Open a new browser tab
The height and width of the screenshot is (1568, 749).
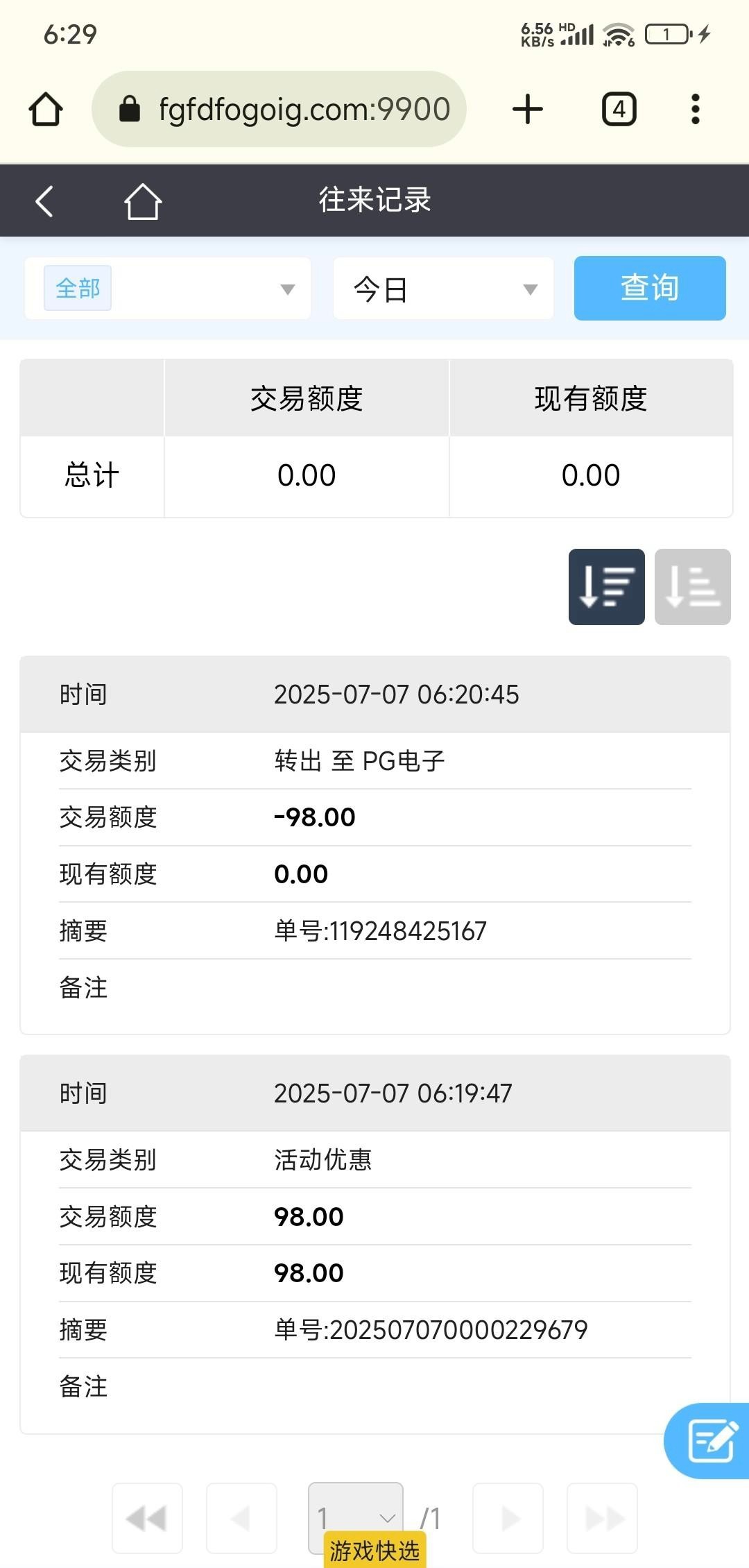pyautogui.click(x=528, y=110)
